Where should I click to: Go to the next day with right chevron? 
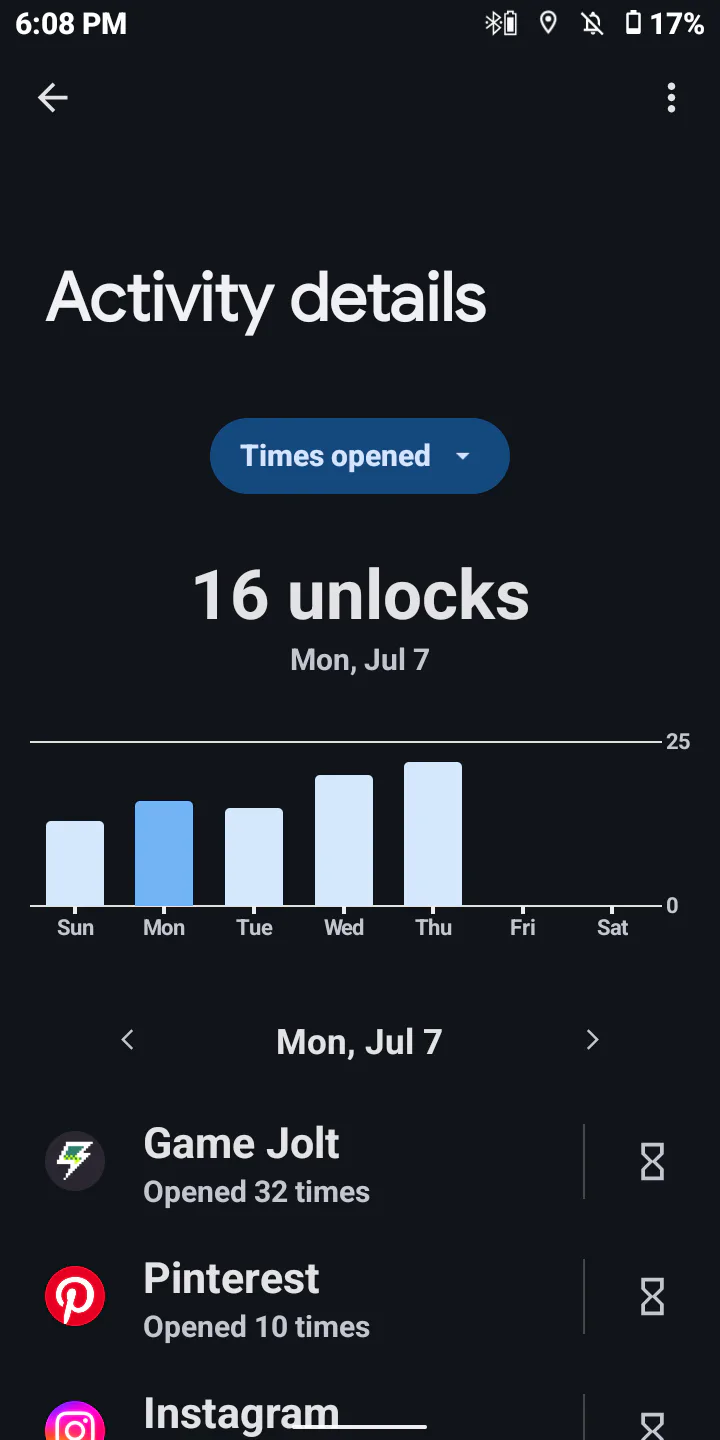[592, 1040]
